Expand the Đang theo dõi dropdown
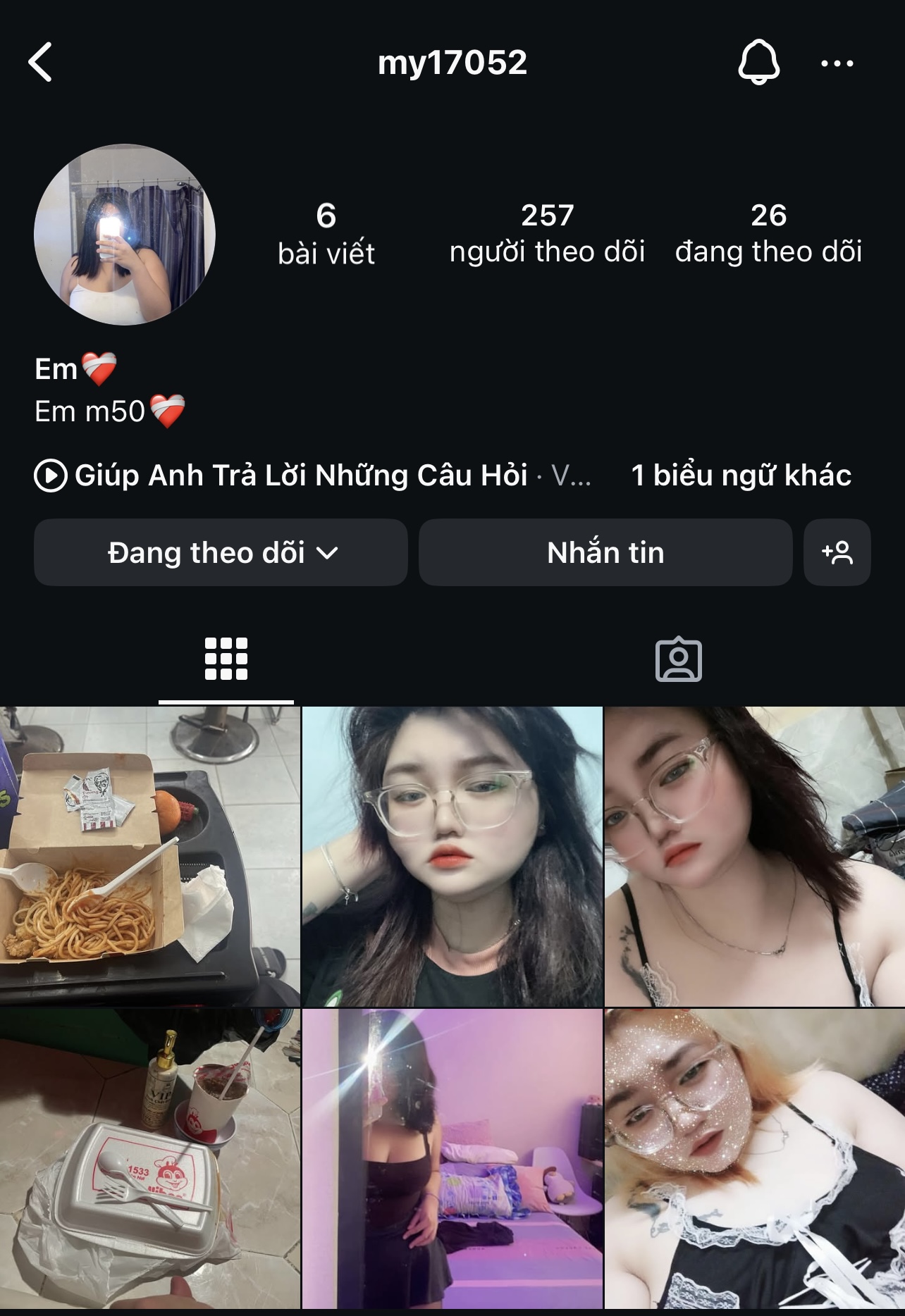 pos(221,552)
